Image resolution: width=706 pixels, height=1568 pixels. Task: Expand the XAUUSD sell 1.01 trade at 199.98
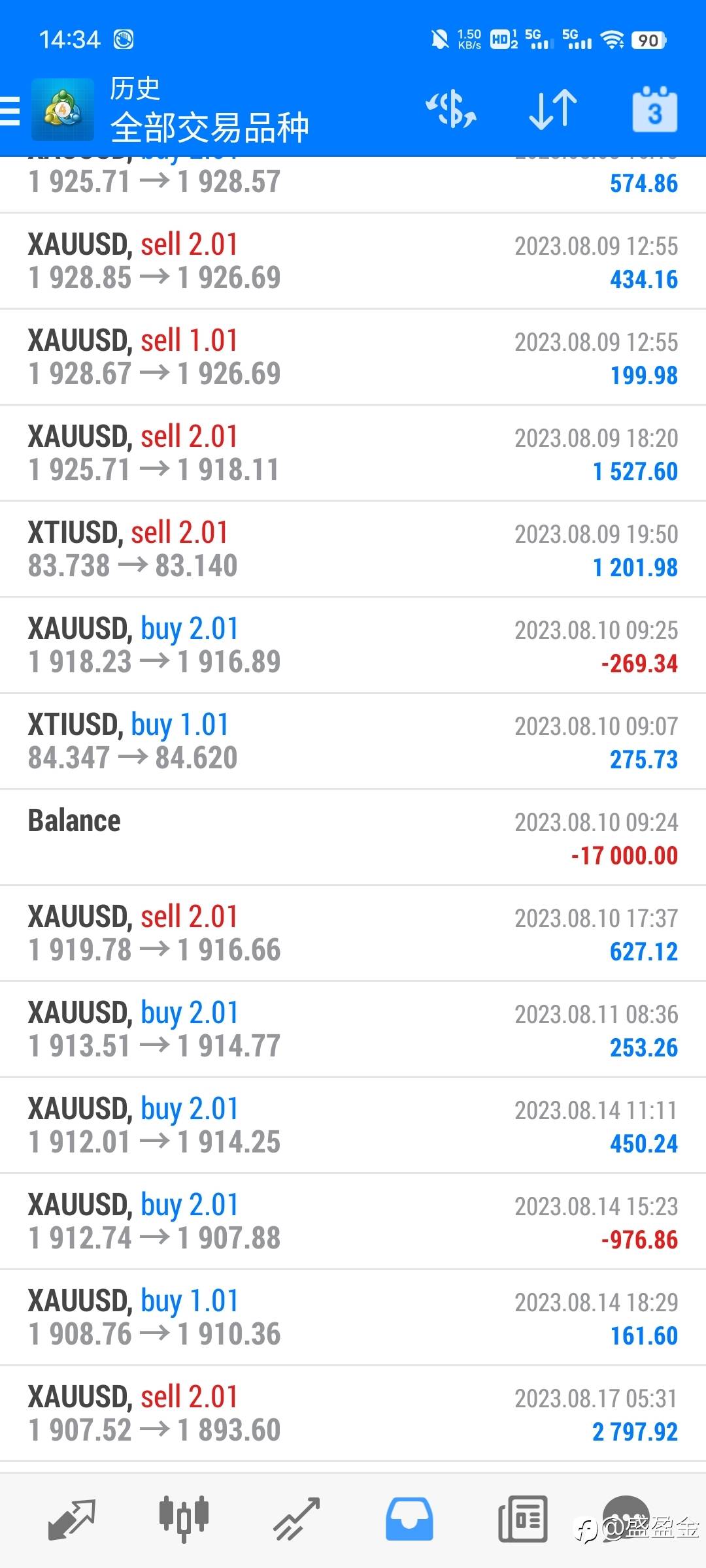[353, 357]
